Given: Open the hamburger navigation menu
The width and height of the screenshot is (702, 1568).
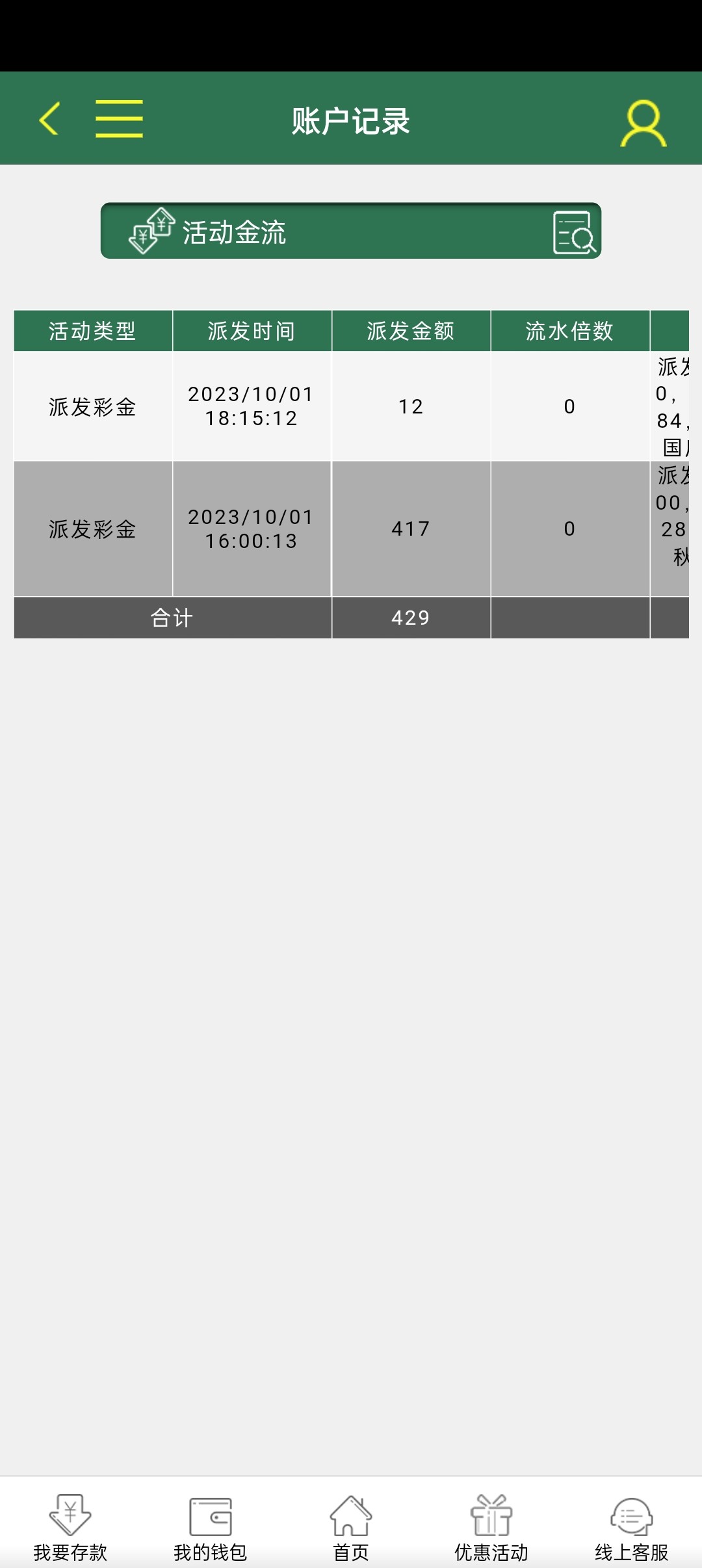Looking at the screenshot, I should click(118, 119).
